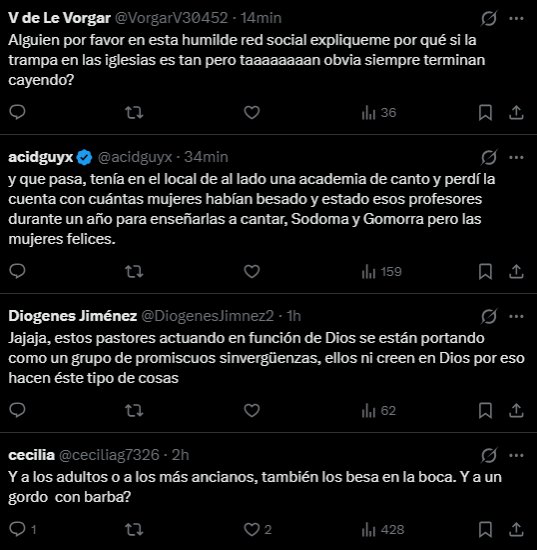Image resolution: width=537 pixels, height=550 pixels.
Task: Reply to V de Le Vorgar's tweet
Action: (x=17, y=113)
